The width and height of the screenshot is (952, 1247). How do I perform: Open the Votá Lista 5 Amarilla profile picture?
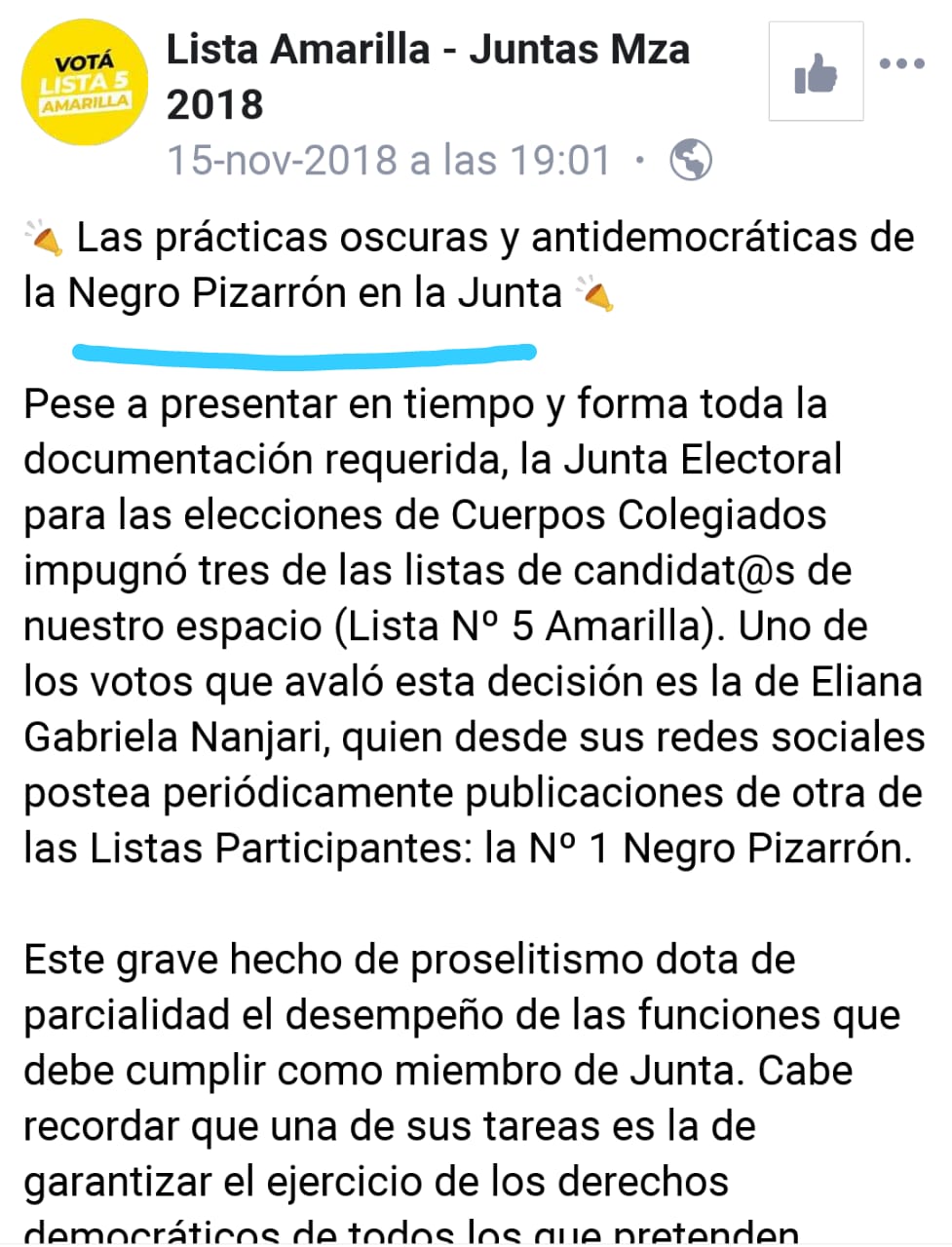[84, 83]
